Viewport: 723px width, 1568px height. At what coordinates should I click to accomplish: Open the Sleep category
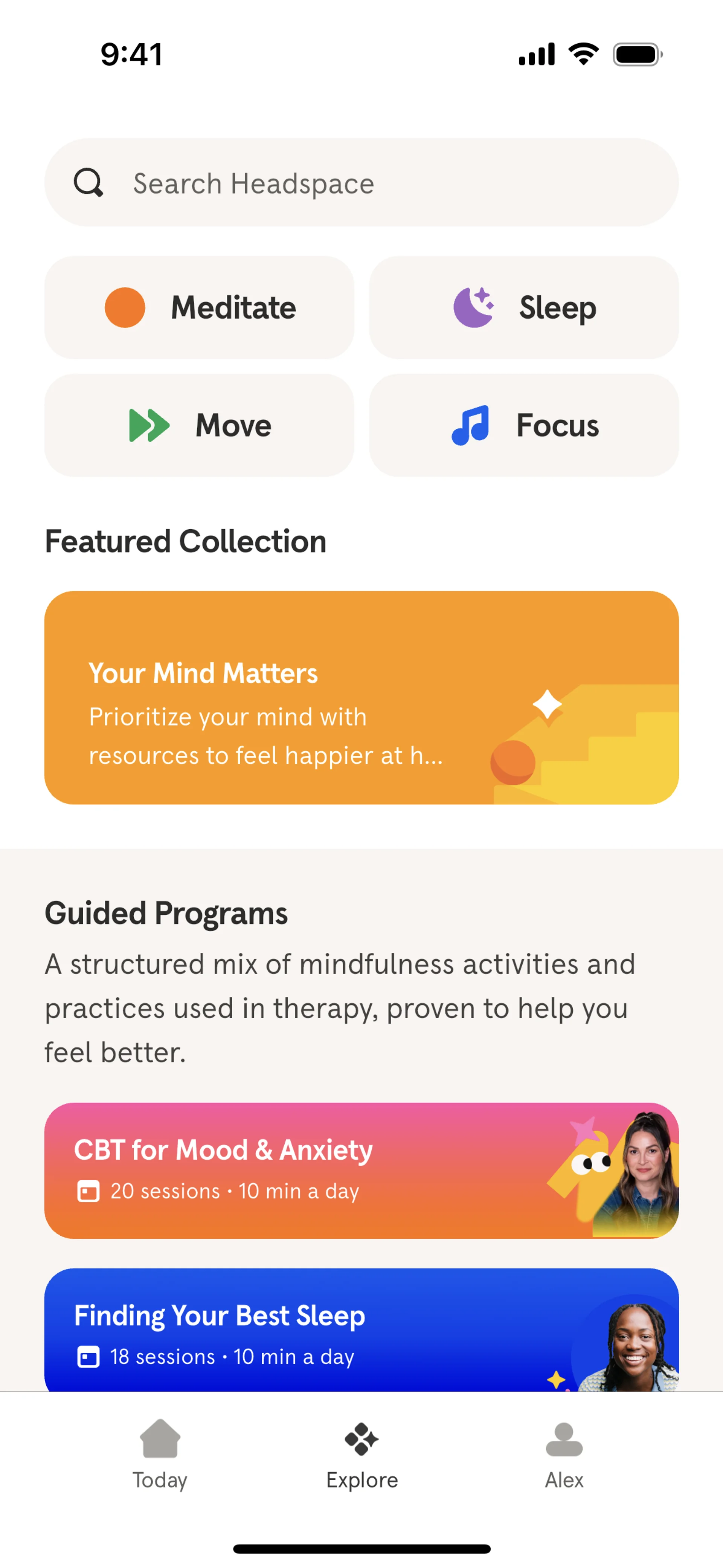[x=523, y=307]
